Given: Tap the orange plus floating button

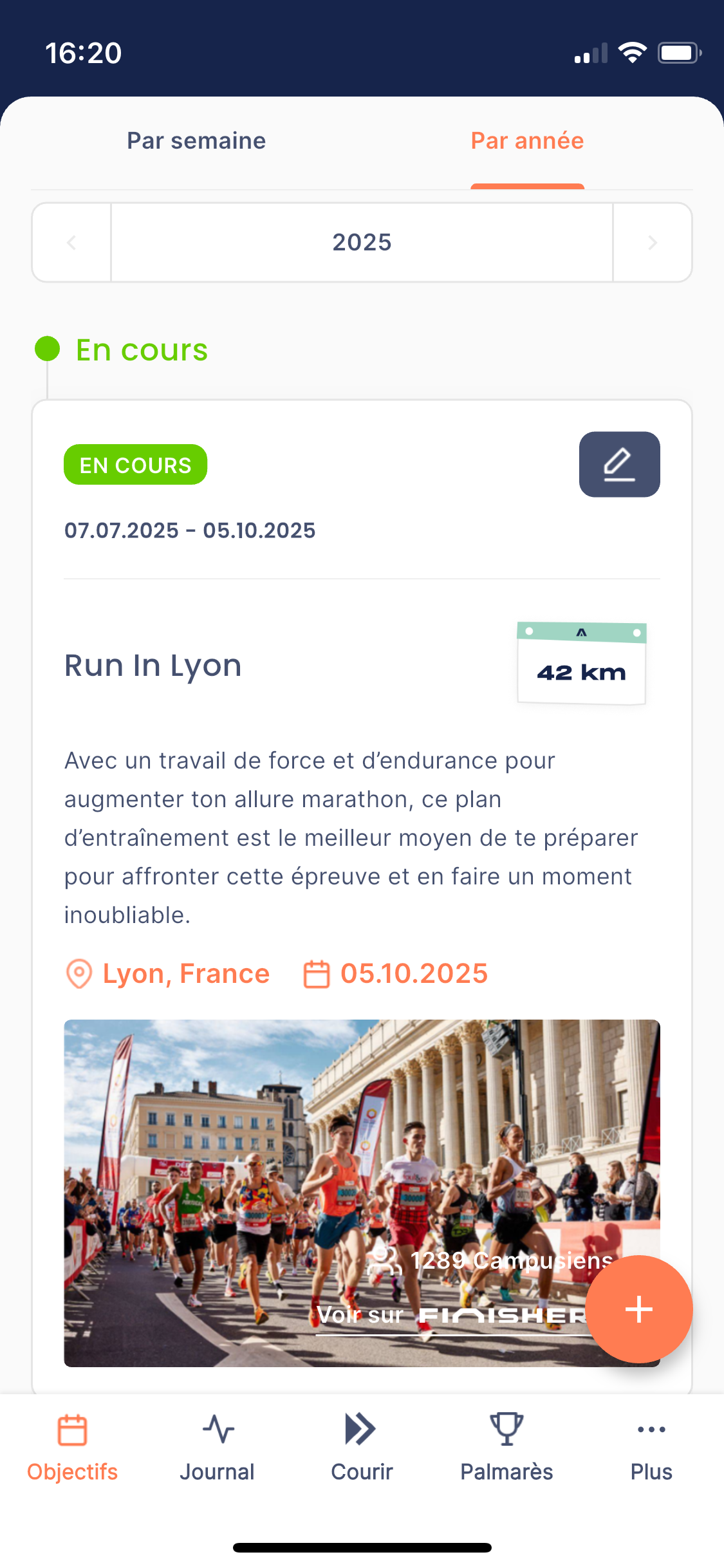Looking at the screenshot, I should pos(638,1309).
